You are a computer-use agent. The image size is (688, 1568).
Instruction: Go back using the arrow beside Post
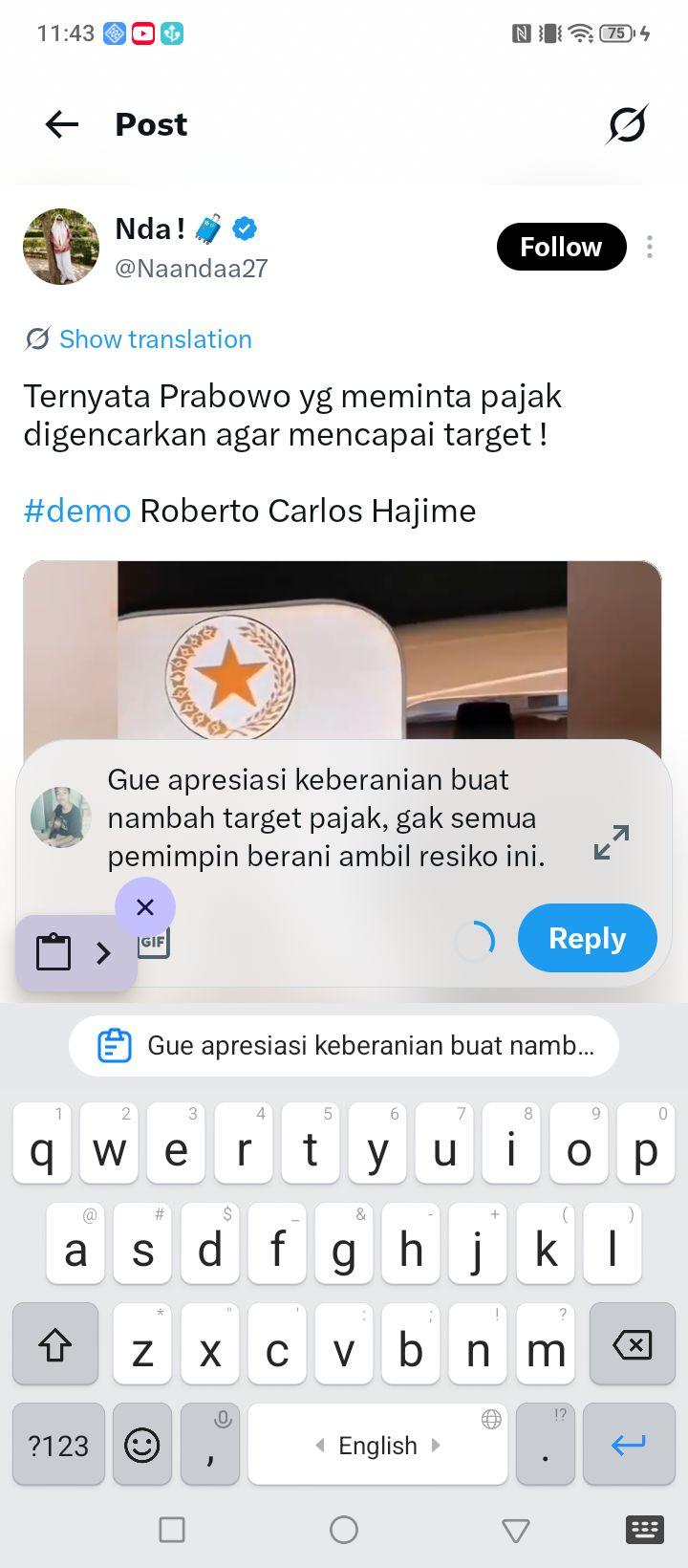(x=62, y=124)
